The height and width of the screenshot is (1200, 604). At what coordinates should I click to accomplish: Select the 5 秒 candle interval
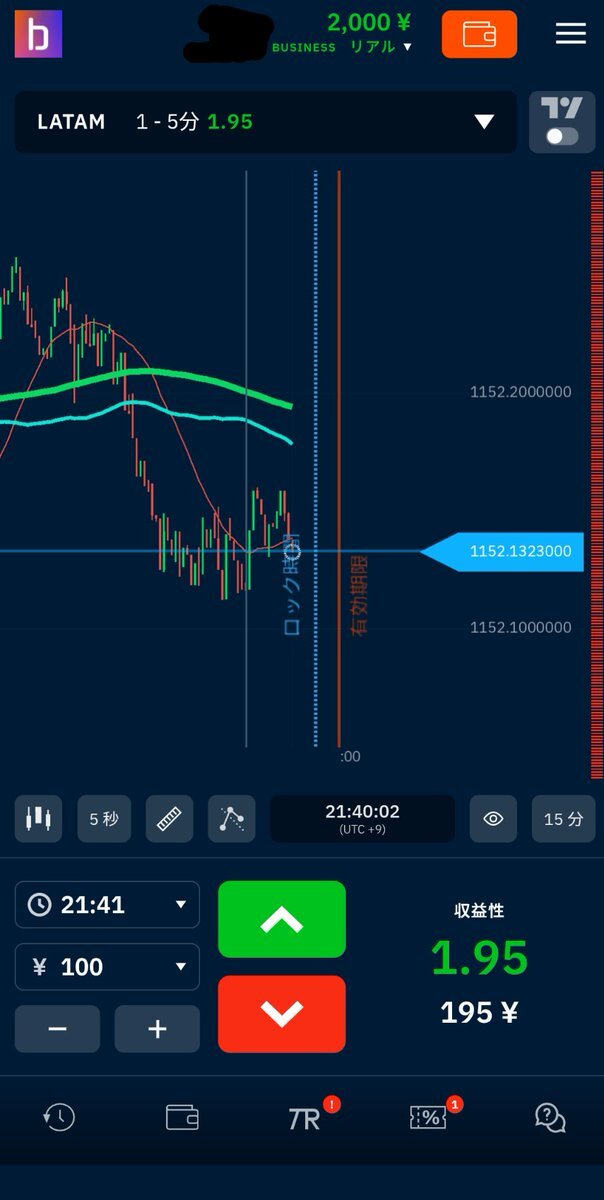tap(104, 819)
